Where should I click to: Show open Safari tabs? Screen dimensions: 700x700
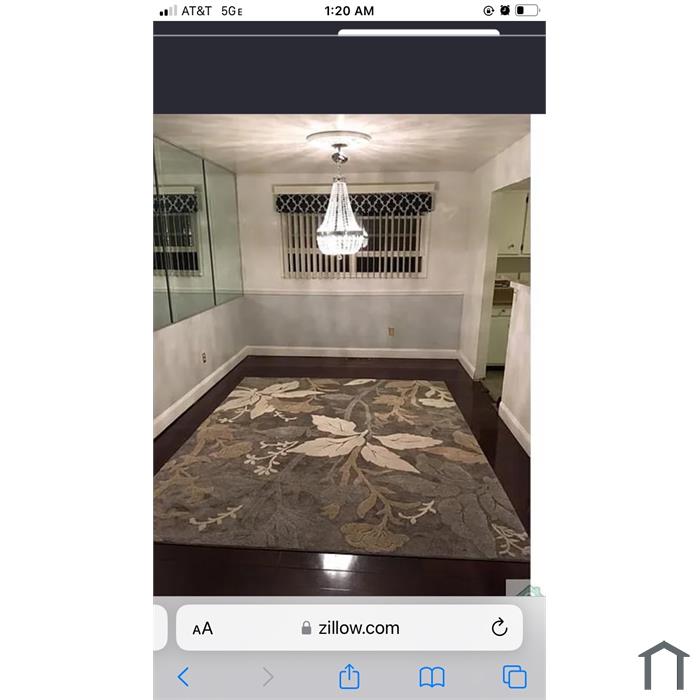[x=514, y=677]
